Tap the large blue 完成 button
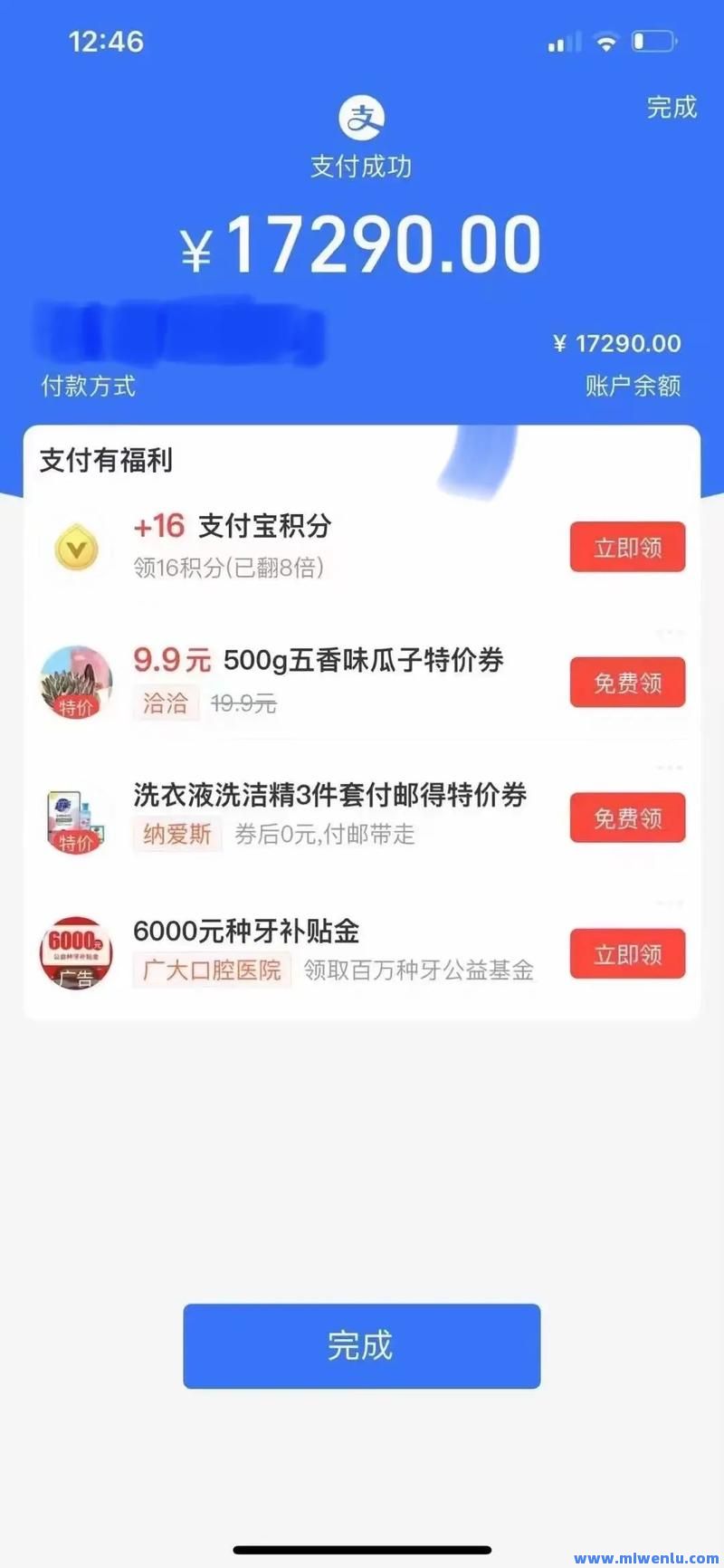Screen dimensions: 724x1568 (x=361, y=1346)
